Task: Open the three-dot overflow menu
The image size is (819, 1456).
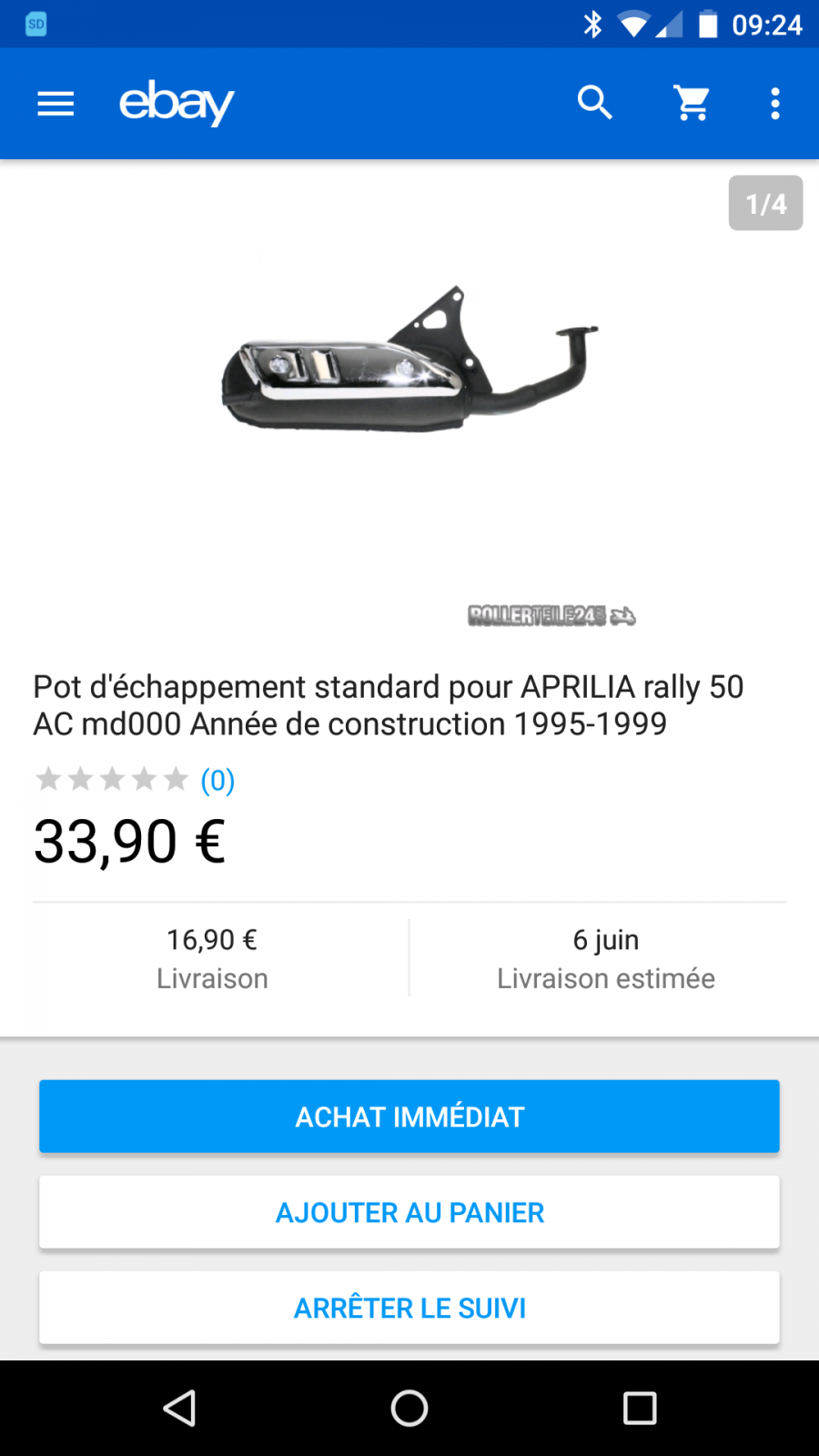Action: tap(775, 104)
